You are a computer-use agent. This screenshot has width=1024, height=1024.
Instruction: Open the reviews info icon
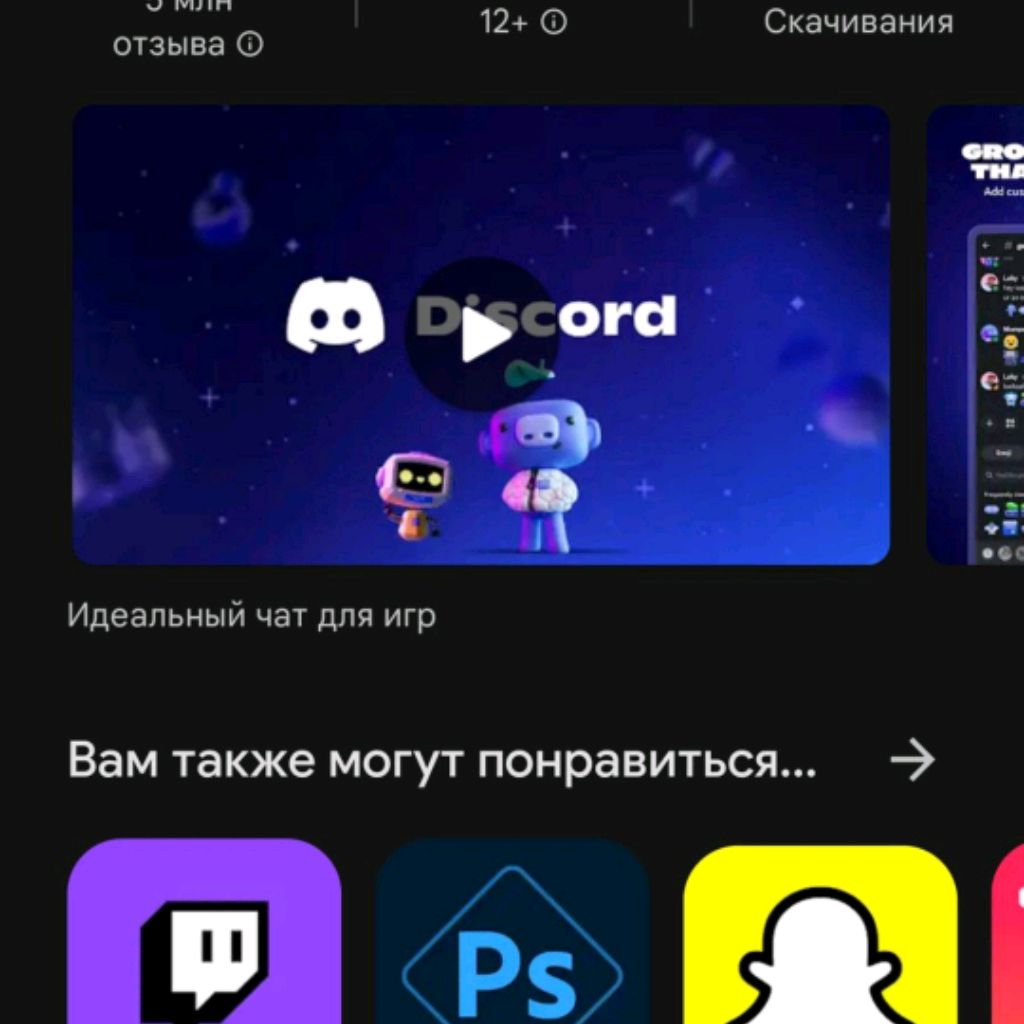[251, 45]
